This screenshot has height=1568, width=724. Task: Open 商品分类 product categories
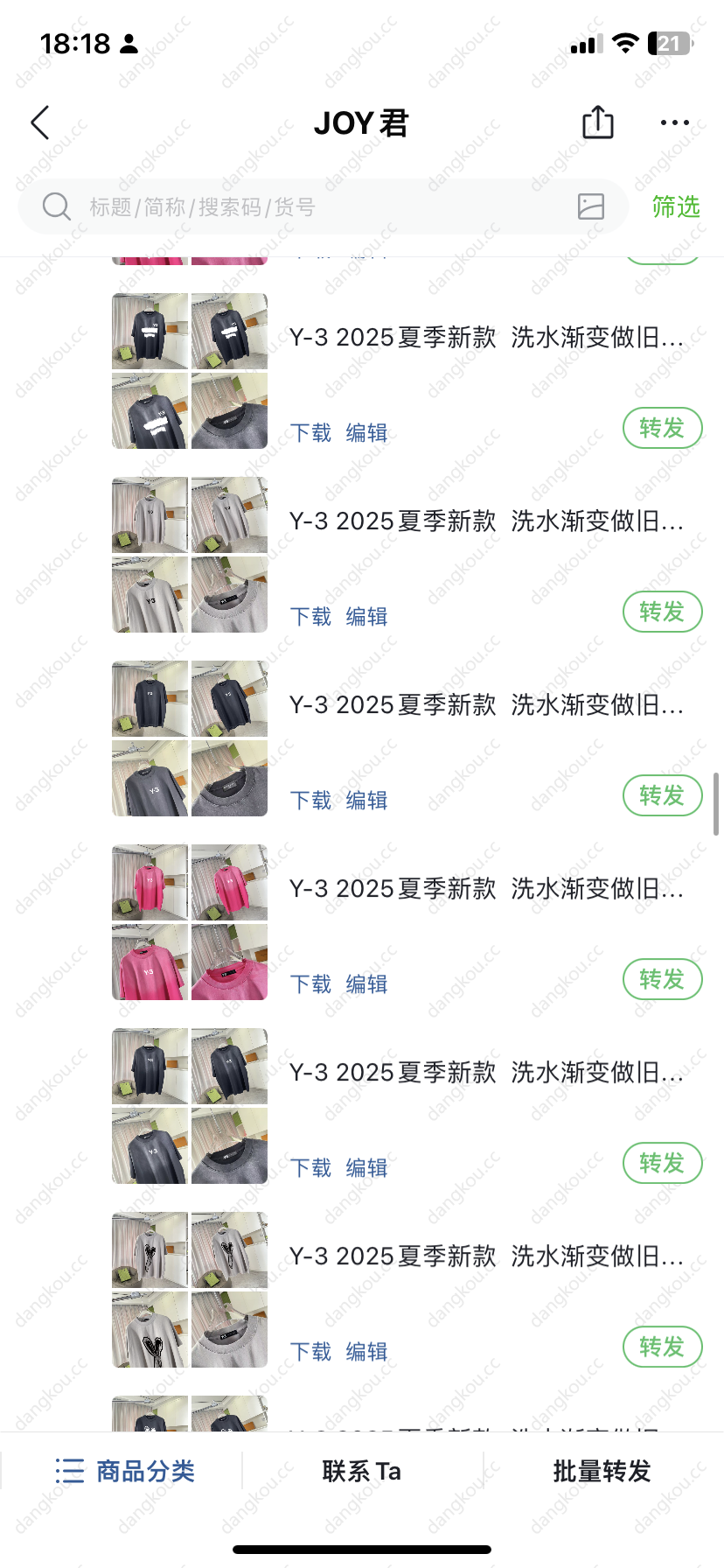124,1471
